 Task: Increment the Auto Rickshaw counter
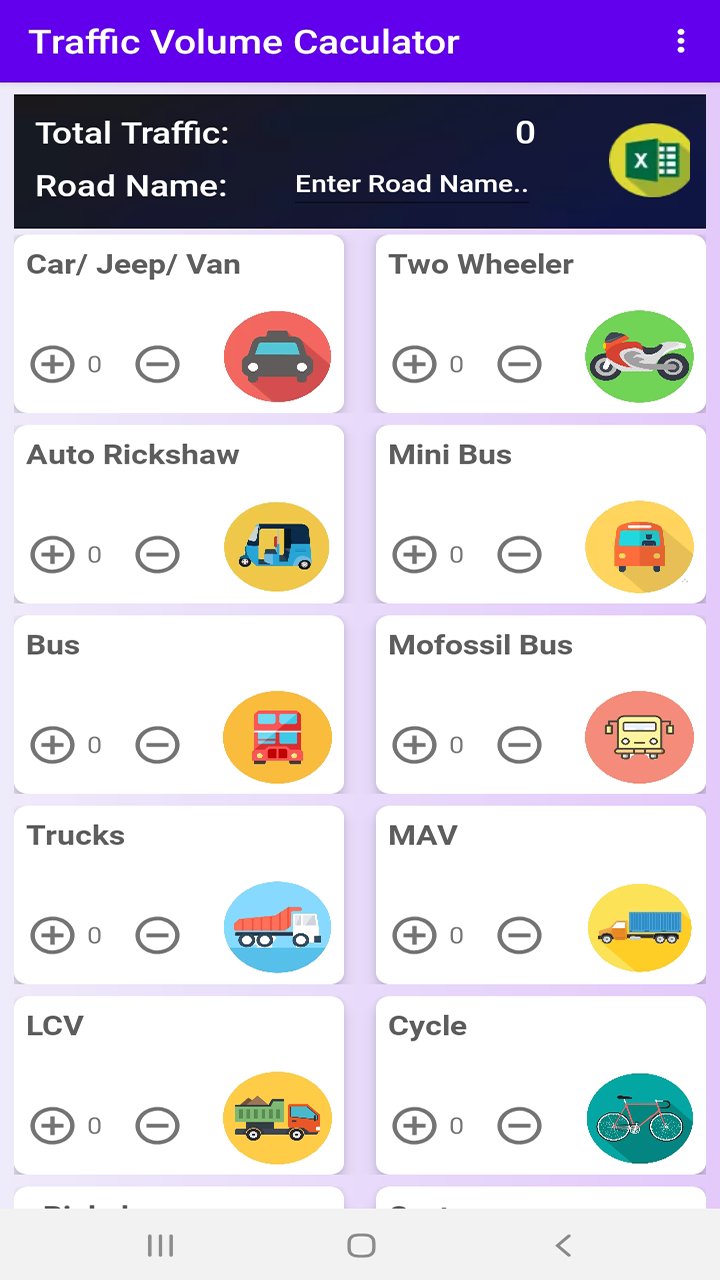coord(52,554)
